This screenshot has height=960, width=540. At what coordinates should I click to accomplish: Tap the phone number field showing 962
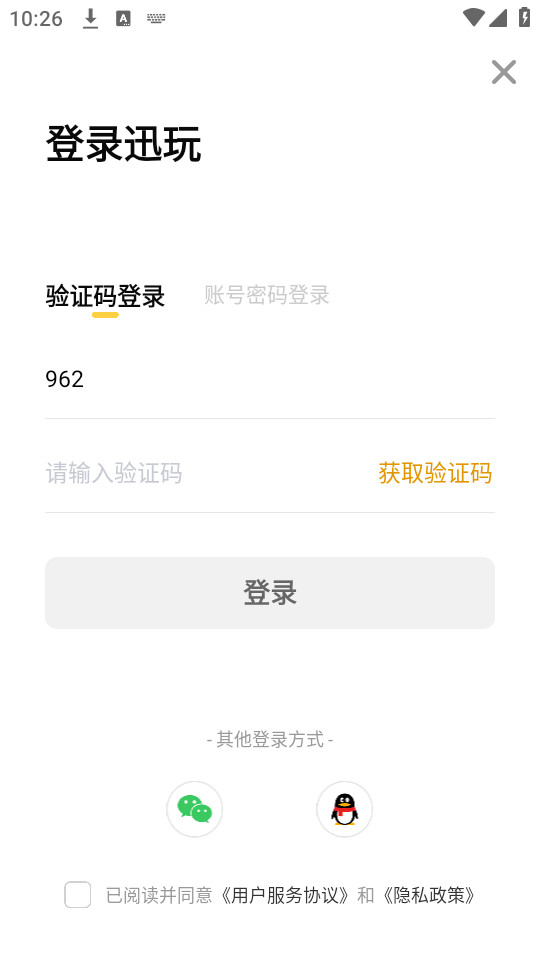point(270,379)
